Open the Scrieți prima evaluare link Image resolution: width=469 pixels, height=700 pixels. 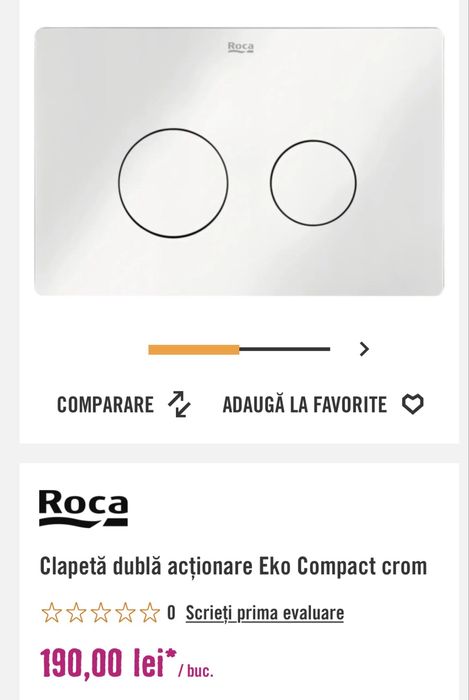click(265, 612)
